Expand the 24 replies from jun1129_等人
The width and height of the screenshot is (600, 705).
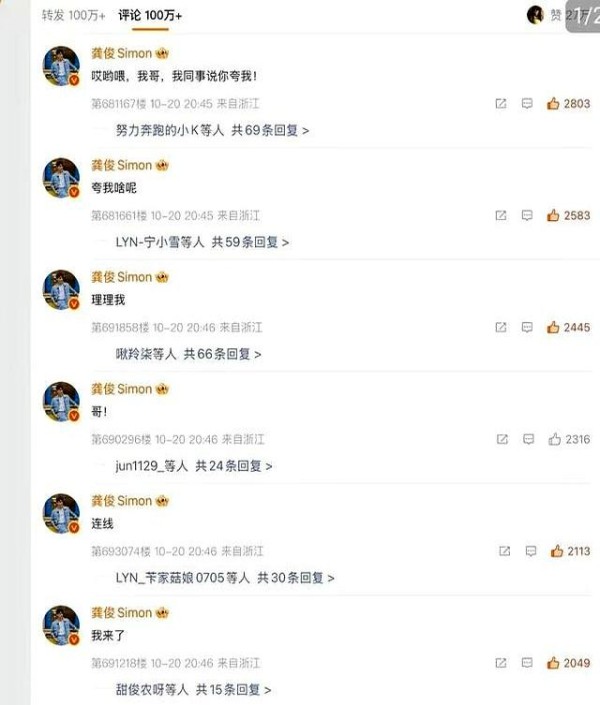[x=193, y=466]
